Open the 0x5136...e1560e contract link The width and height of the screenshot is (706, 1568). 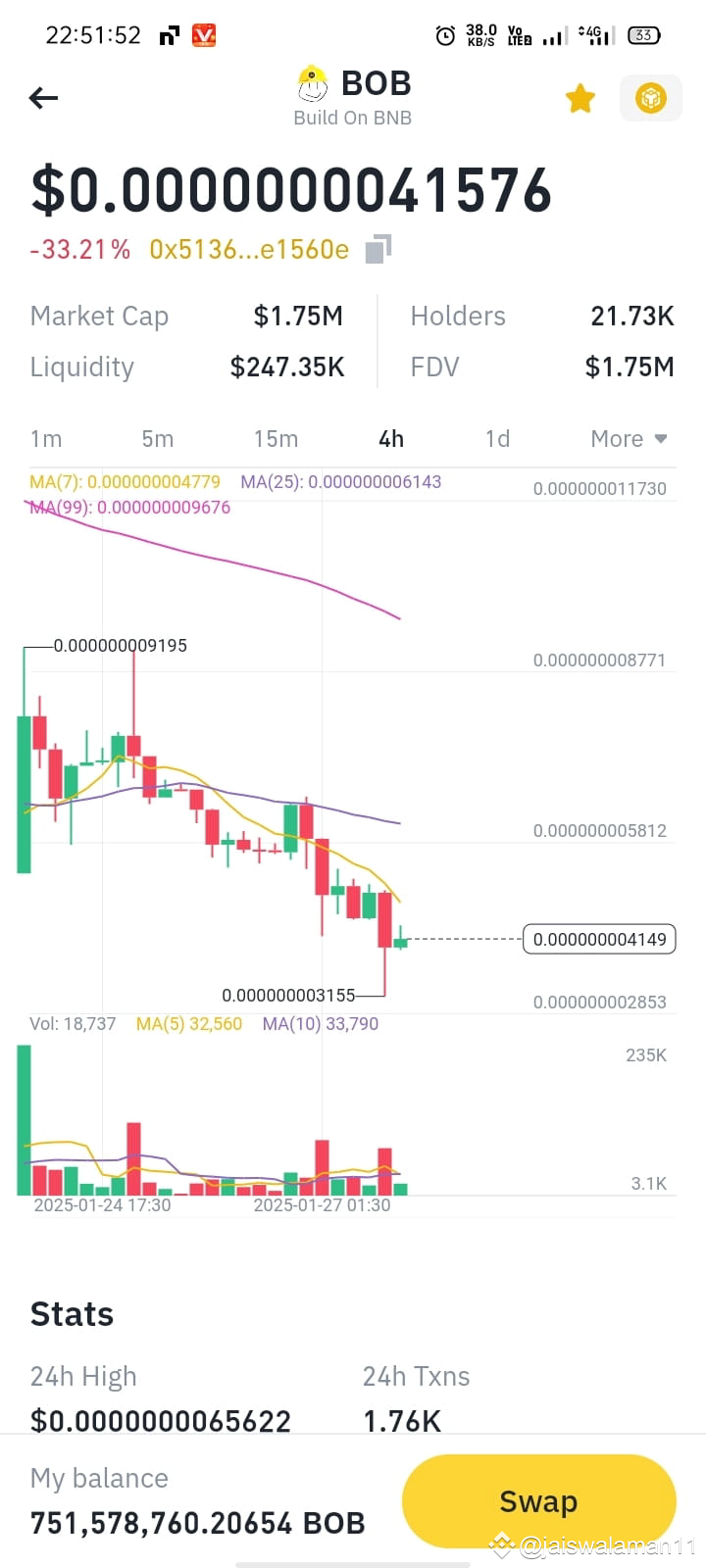tap(248, 250)
